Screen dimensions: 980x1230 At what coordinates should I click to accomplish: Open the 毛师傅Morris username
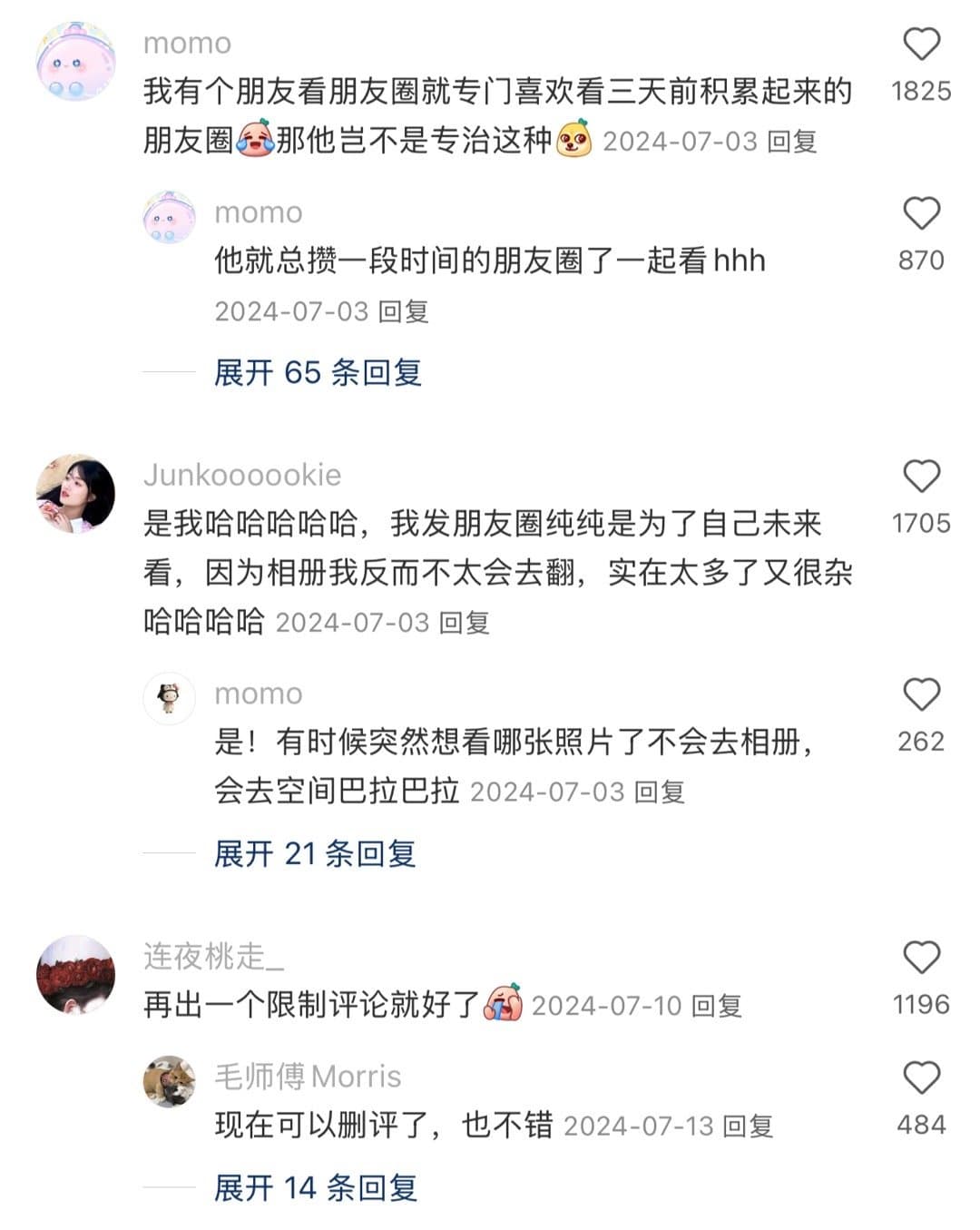[x=308, y=1077]
